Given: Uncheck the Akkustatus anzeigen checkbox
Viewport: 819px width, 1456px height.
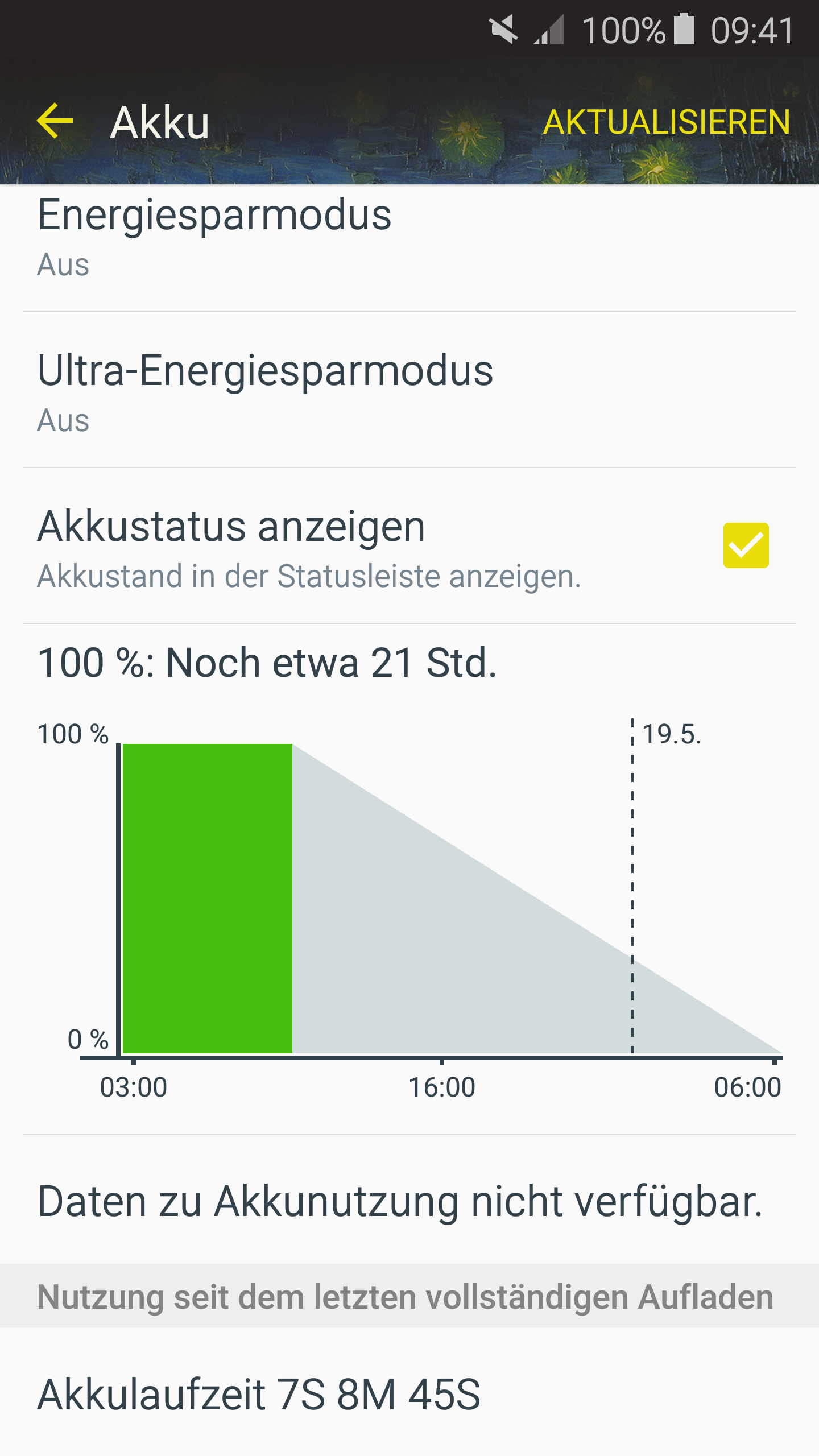Looking at the screenshot, I should 746,545.
